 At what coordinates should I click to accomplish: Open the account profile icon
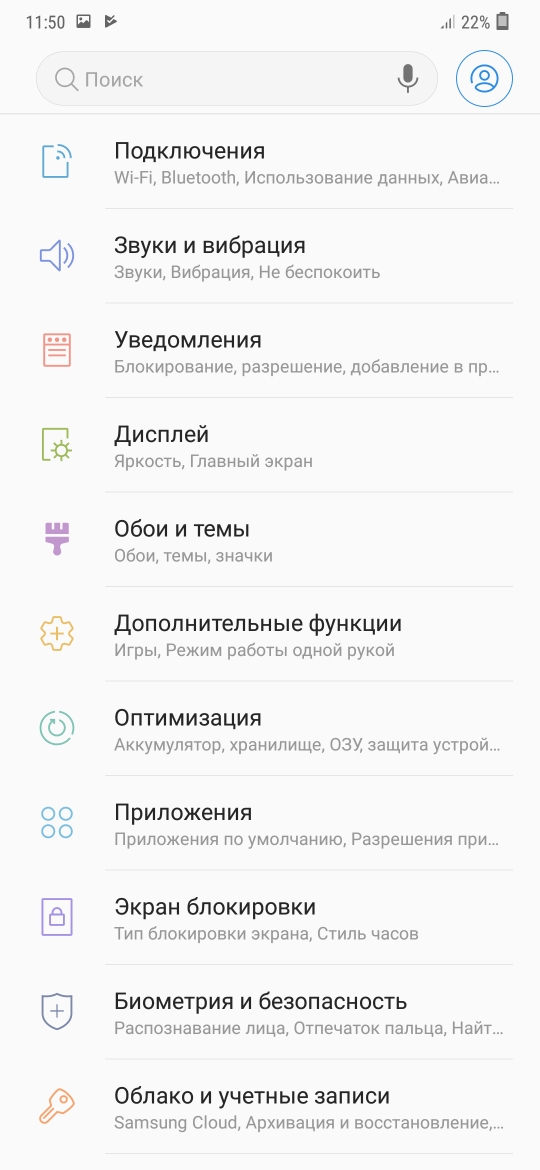484,79
